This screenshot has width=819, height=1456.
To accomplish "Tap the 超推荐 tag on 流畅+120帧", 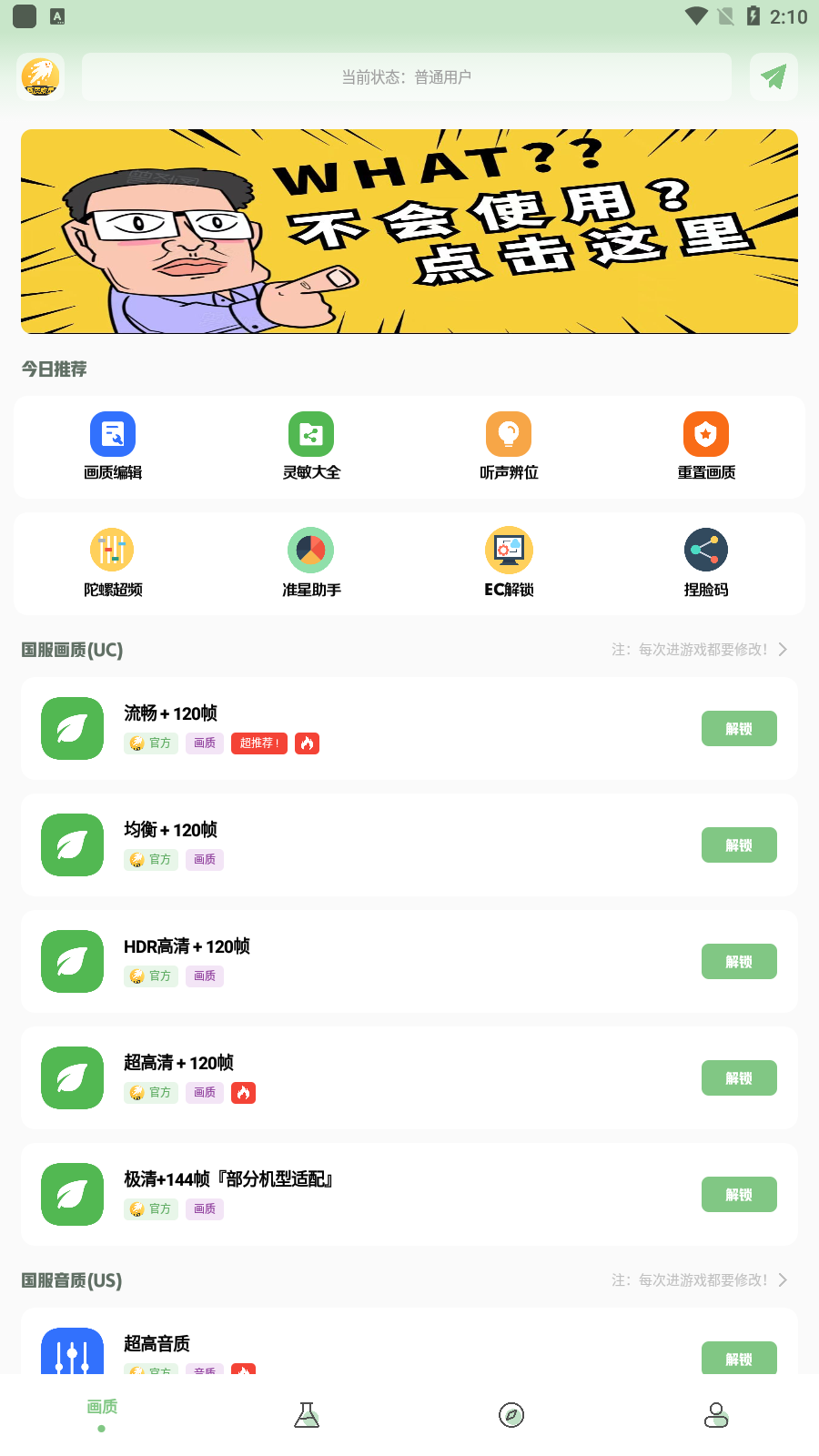I will pyautogui.click(x=258, y=743).
